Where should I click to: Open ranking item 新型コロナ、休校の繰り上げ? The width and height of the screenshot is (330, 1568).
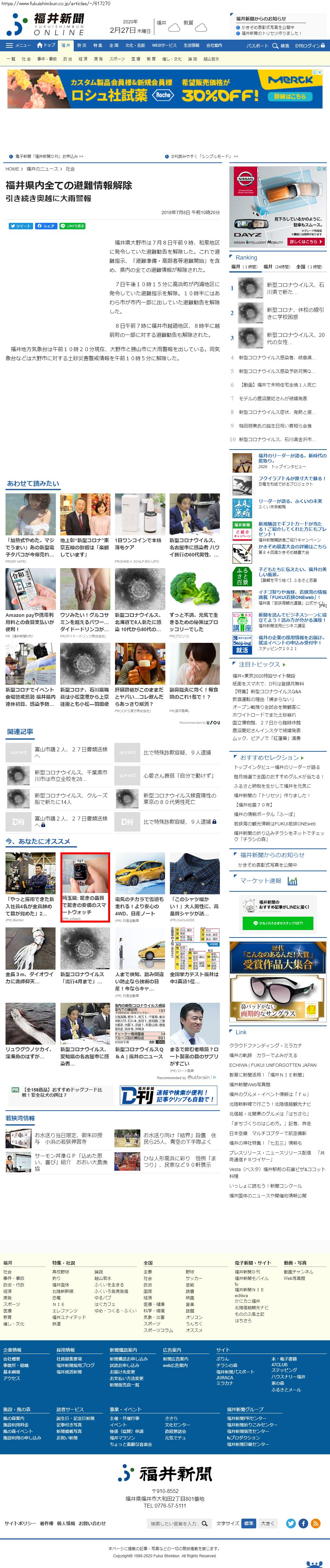[x=295, y=313]
